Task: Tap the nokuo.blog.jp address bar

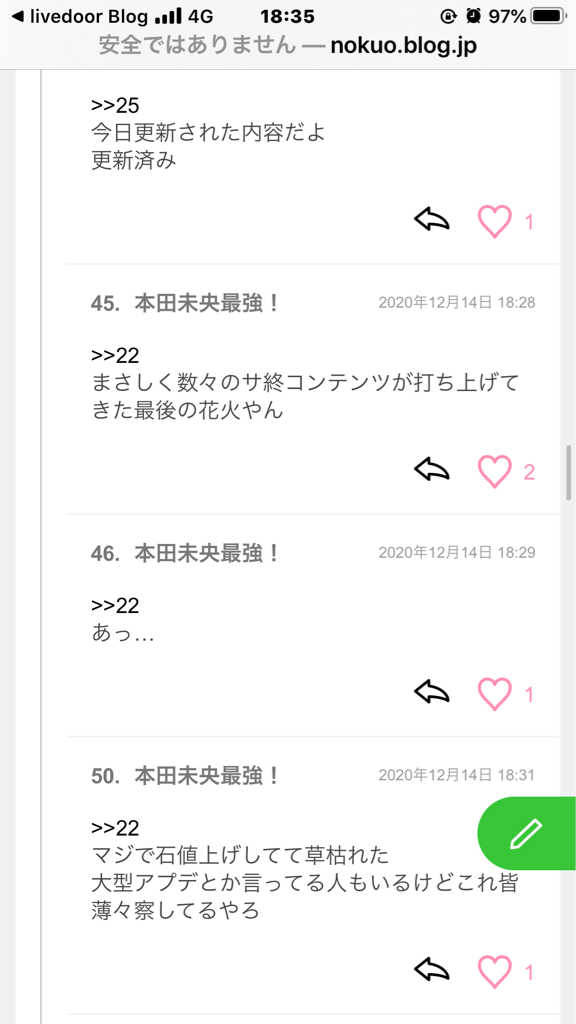Action: [288, 46]
